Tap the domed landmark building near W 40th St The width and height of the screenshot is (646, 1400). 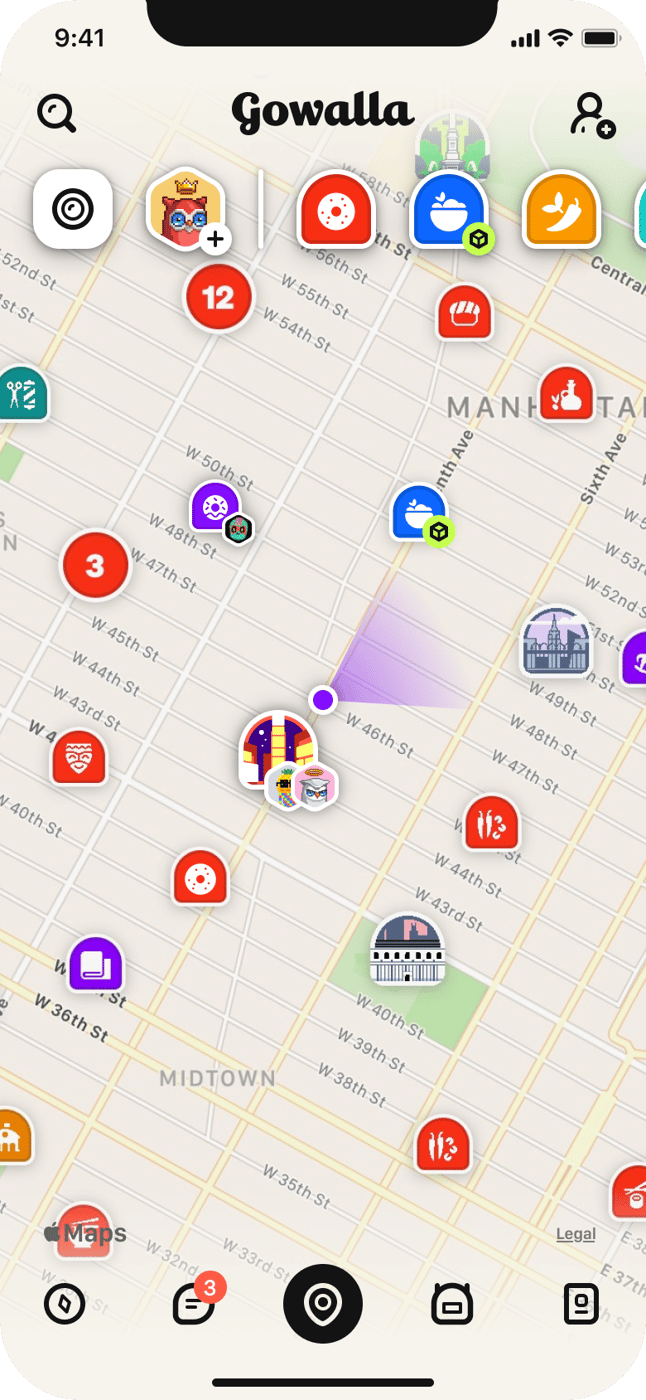coord(407,951)
